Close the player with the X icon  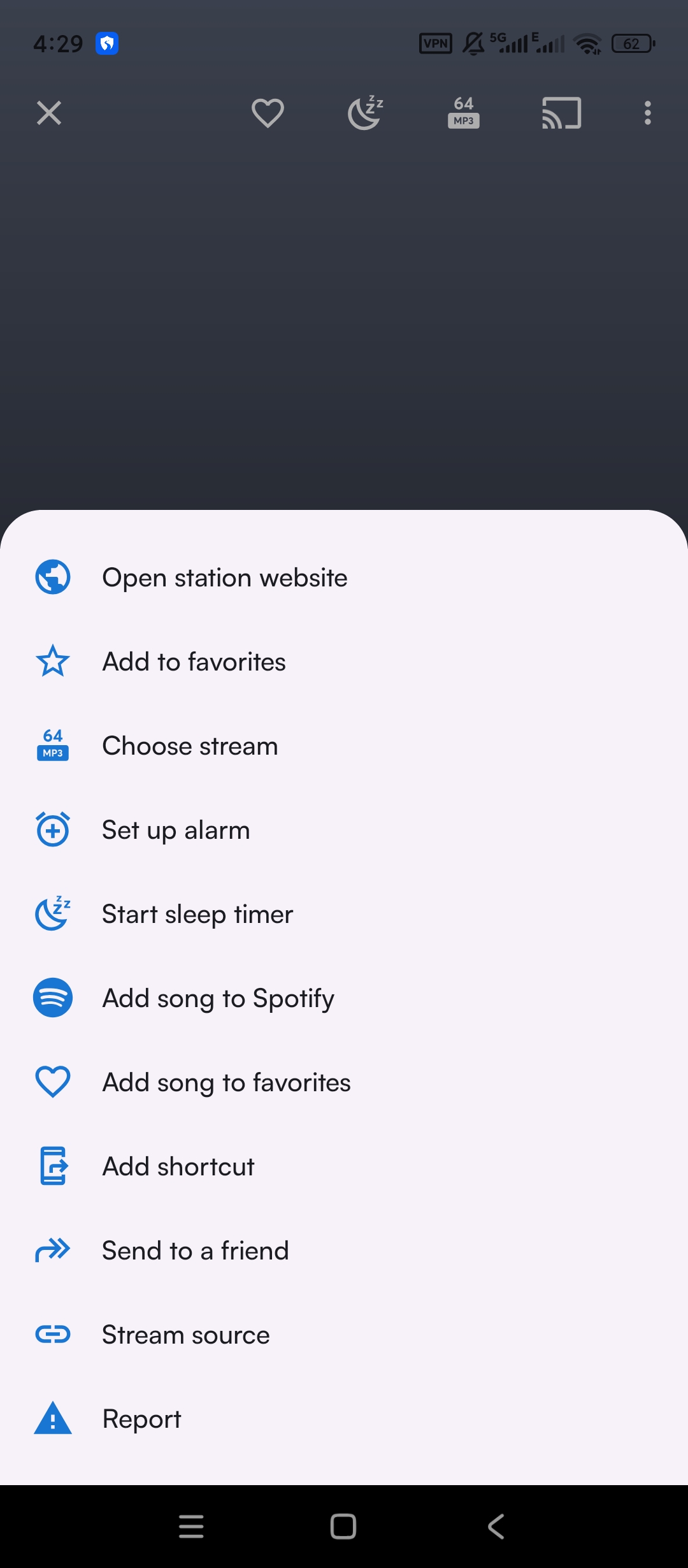[x=49, y=113]
